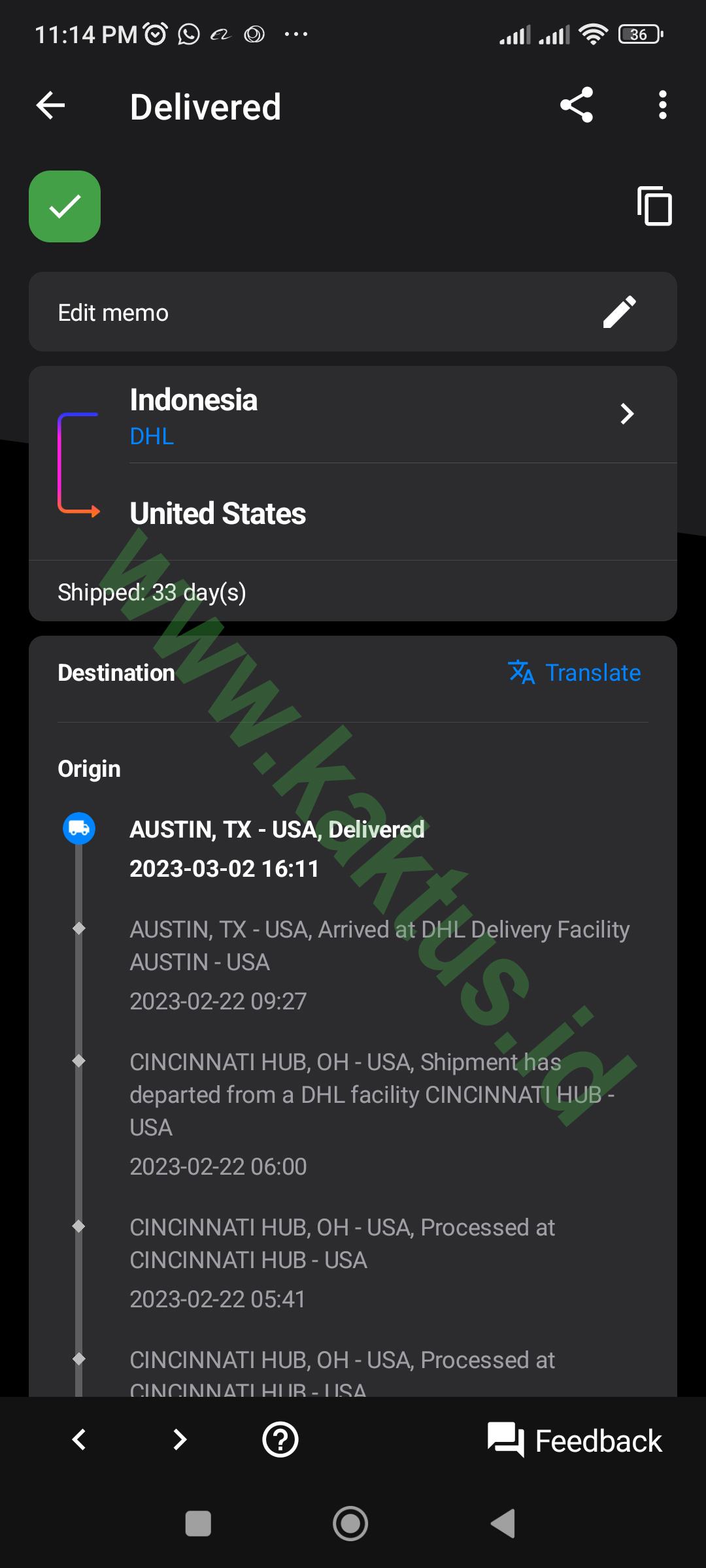Go to the next package
Screen dimensions: 706x1568
(180, 1440)
